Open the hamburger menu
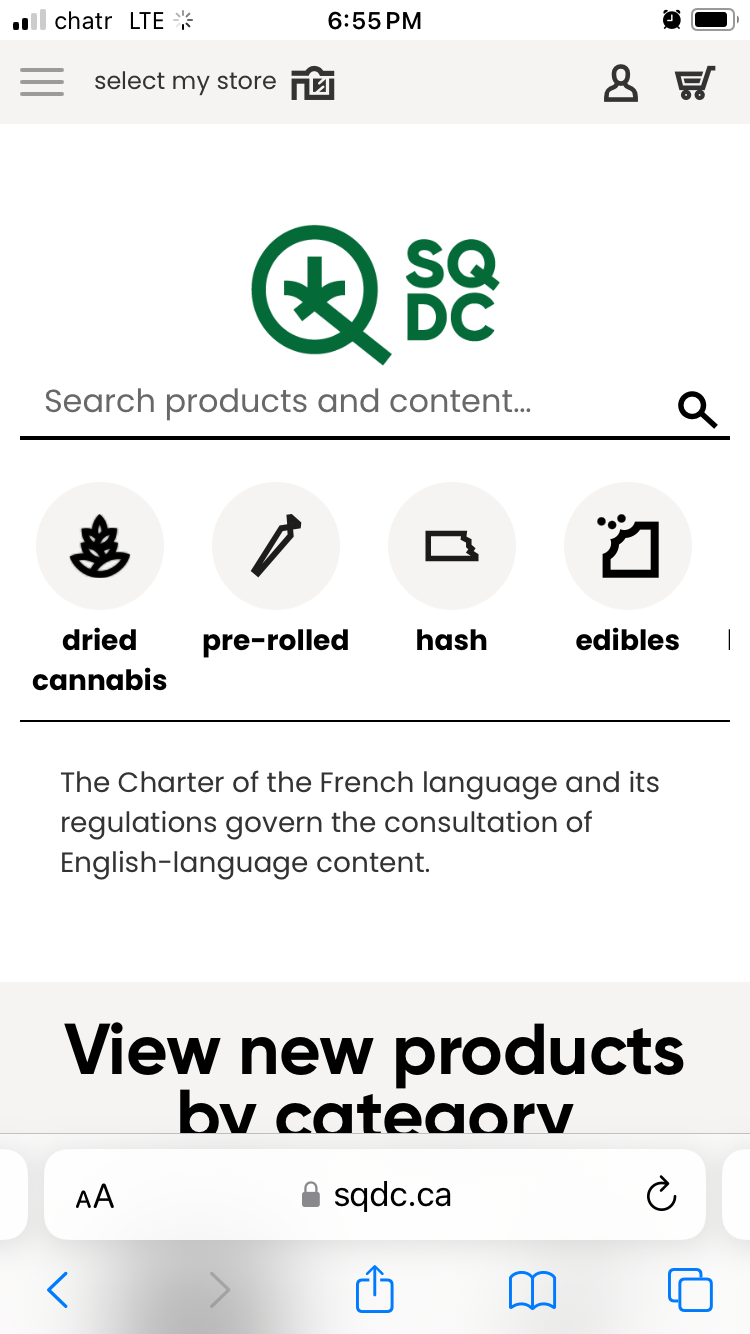750x1334 pixels. click(42, 82)
